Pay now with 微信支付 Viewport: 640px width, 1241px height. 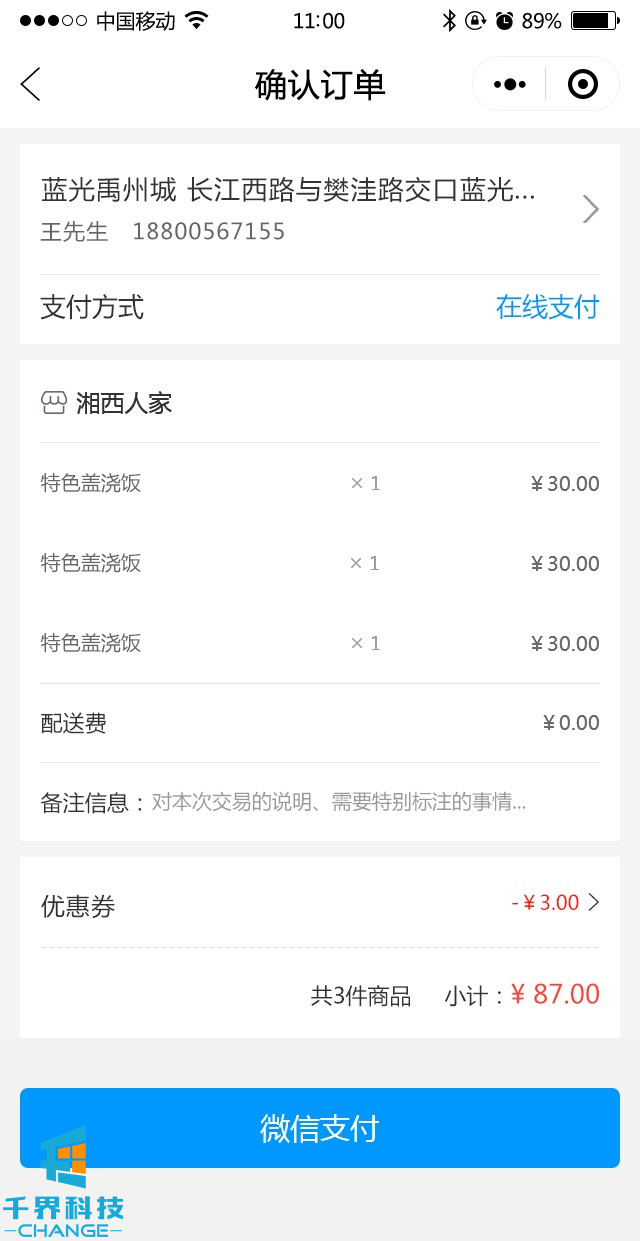point(320,1128)
